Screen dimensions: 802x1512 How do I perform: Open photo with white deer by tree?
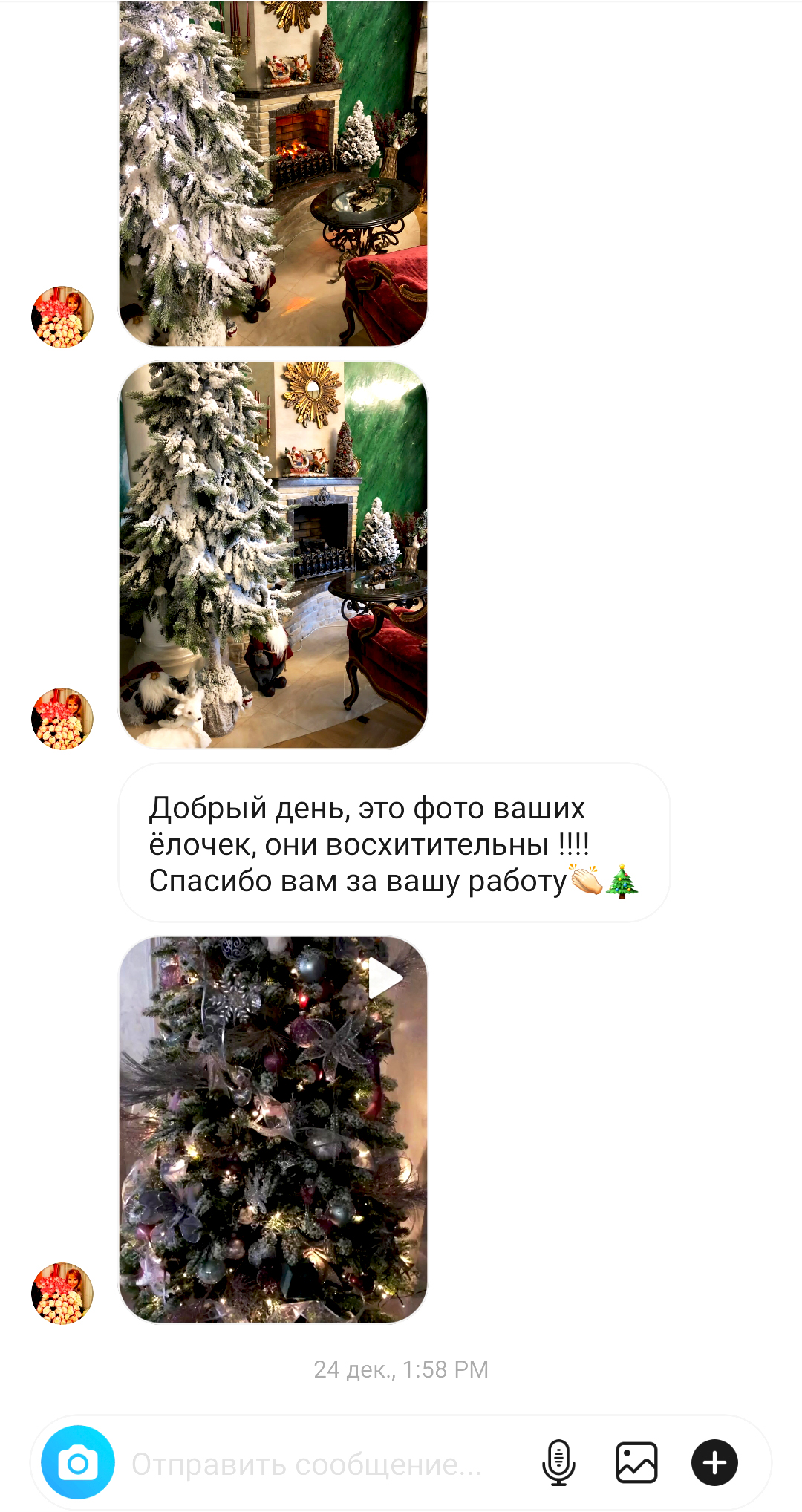[x=273, y=555]
